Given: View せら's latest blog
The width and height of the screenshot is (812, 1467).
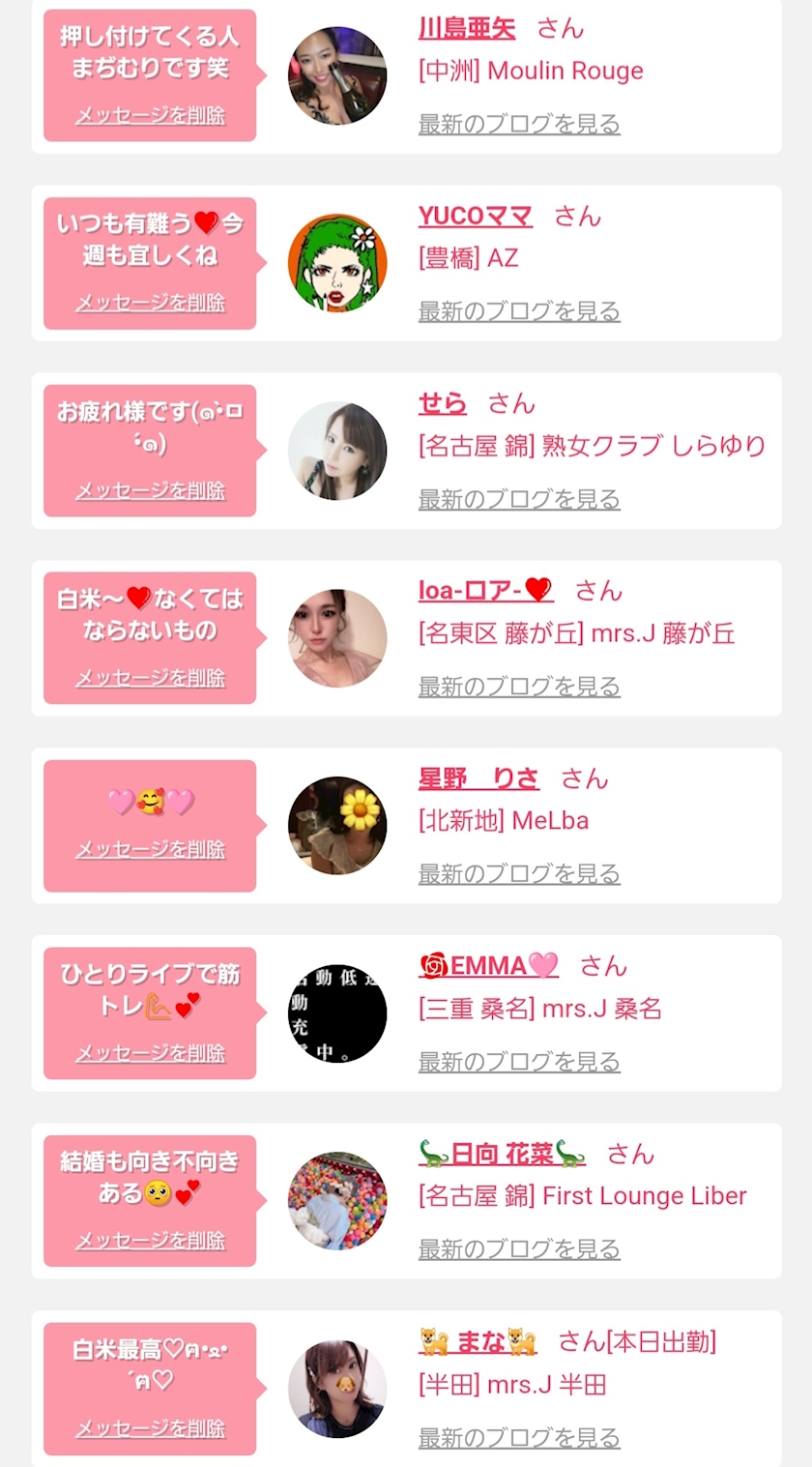Looking at the screenshot, I should tap(519, 499).
